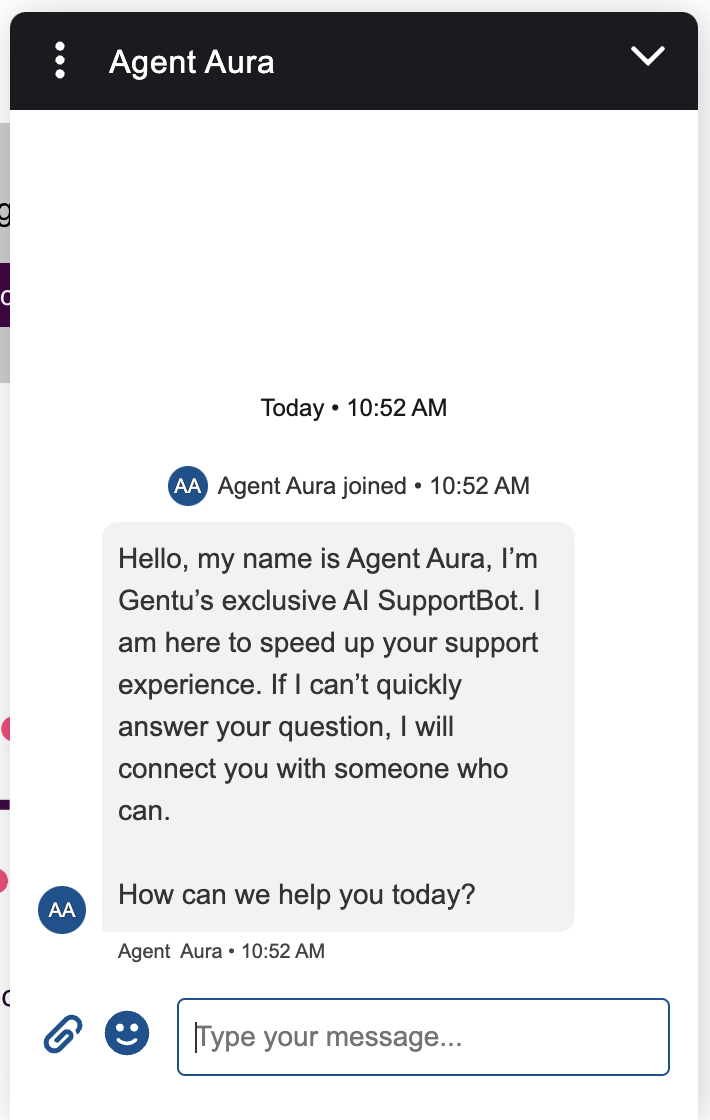
Task: Minimize the Agent Aura chat window
Action: click(648, 56)
